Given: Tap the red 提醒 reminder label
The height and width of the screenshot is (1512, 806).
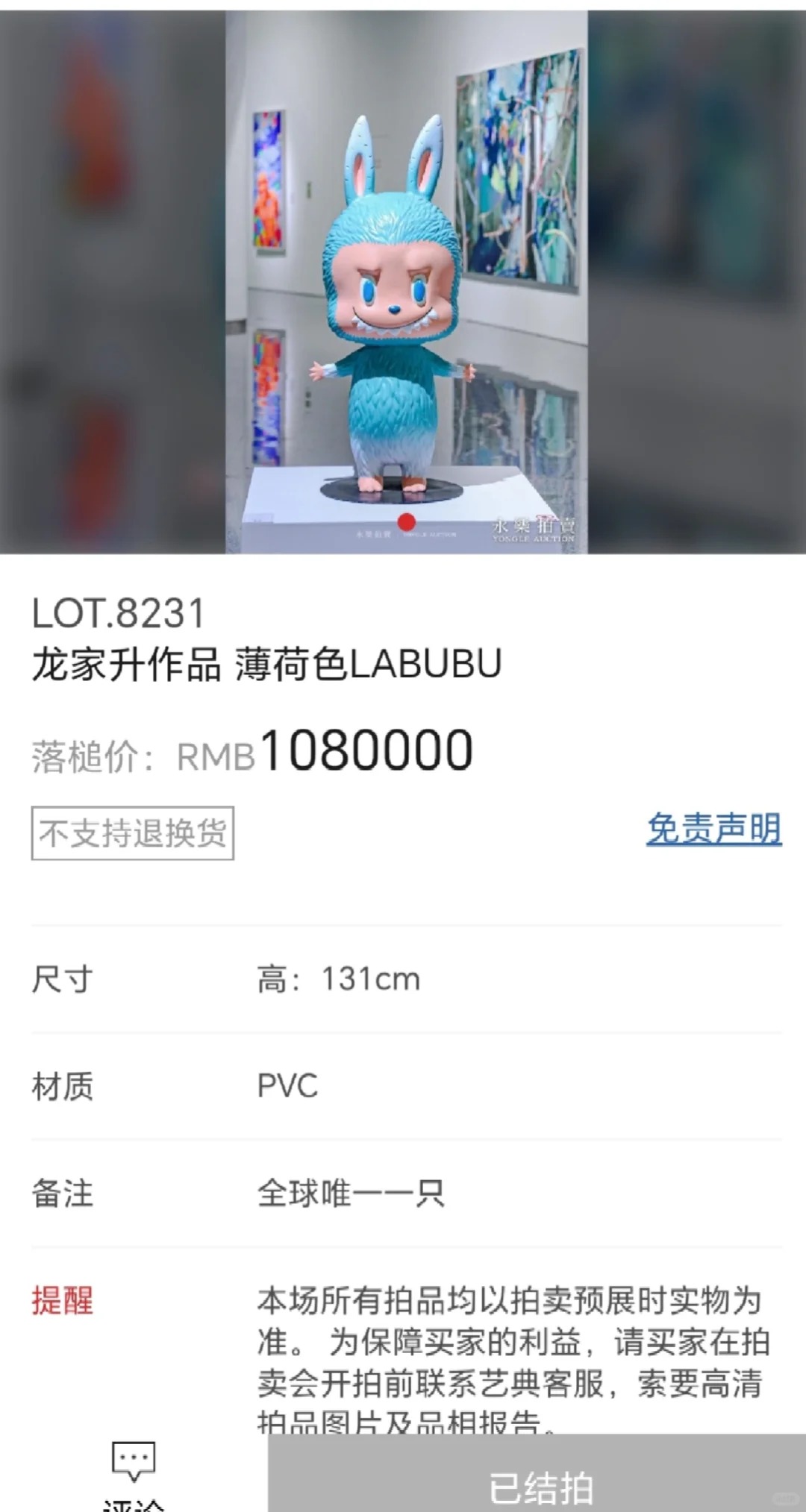Looking at the screenshot, I should tap(61, 1297).
